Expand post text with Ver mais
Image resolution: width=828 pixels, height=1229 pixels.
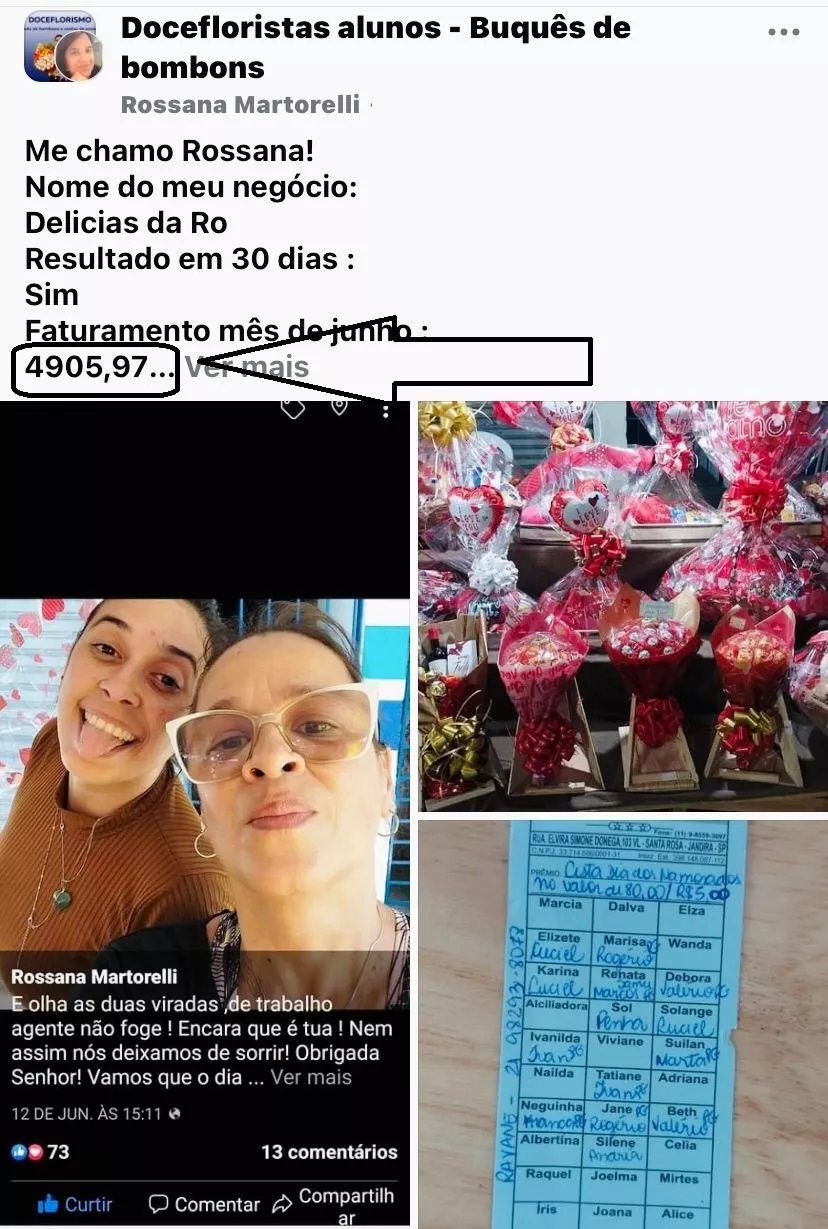(x=247, y=368)
